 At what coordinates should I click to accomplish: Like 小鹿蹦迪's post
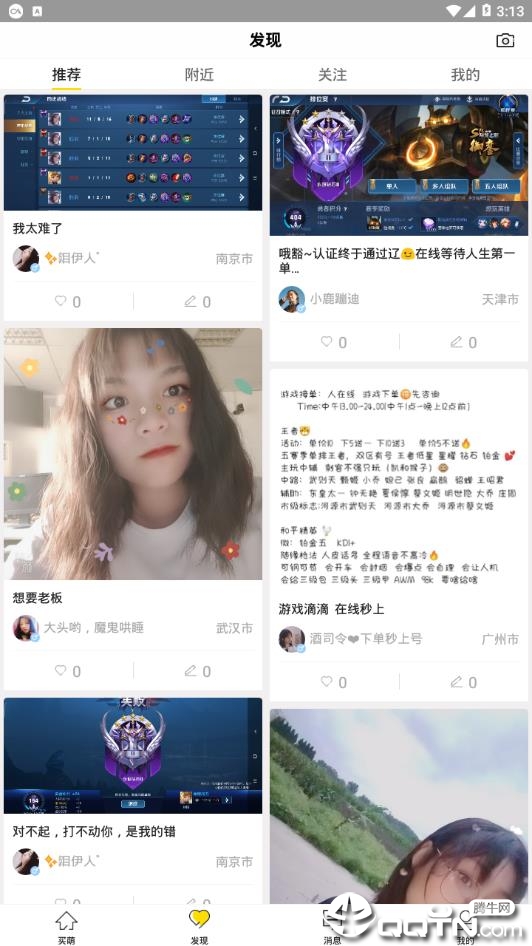[x=334, y=342]
